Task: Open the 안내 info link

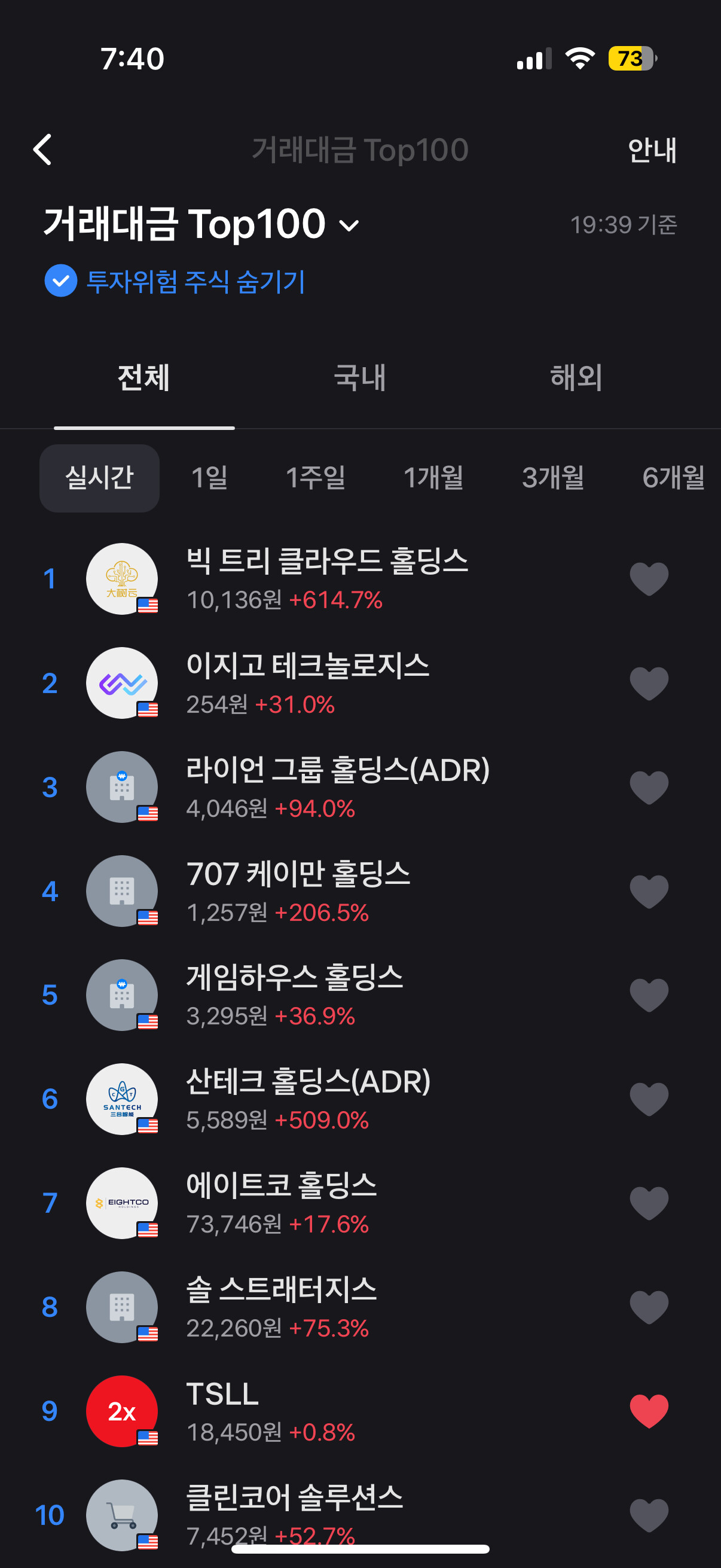Action: pos(652,150)
